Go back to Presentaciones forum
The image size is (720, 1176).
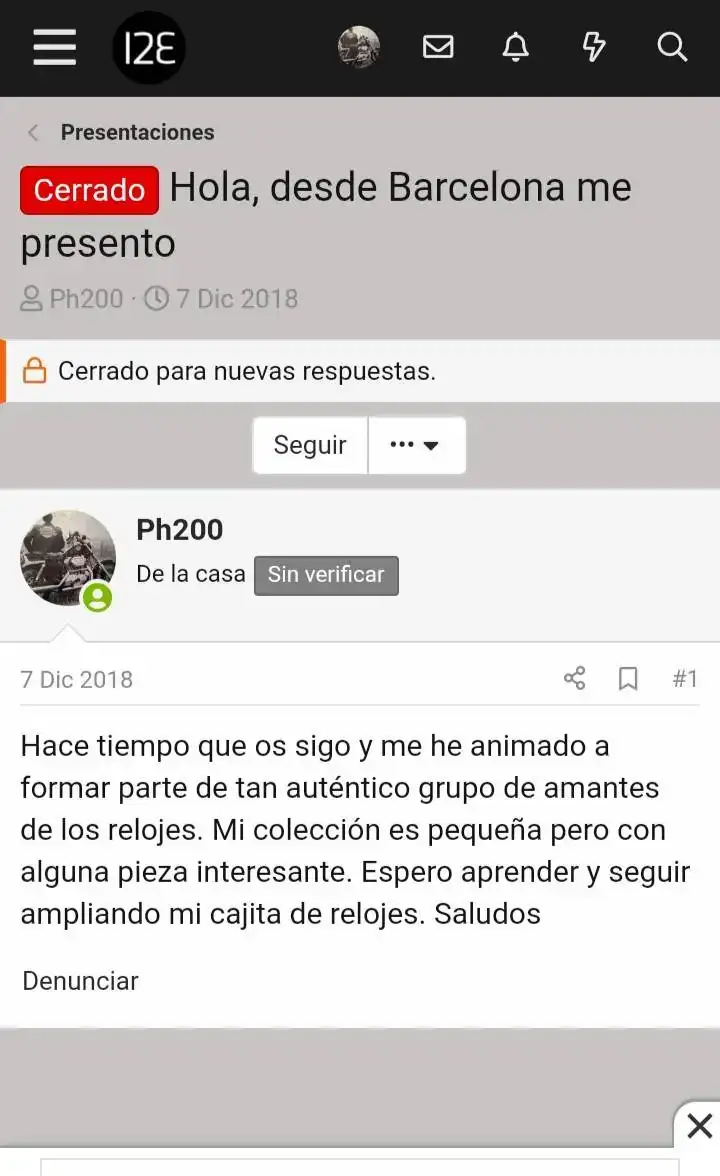click(137, 132)
